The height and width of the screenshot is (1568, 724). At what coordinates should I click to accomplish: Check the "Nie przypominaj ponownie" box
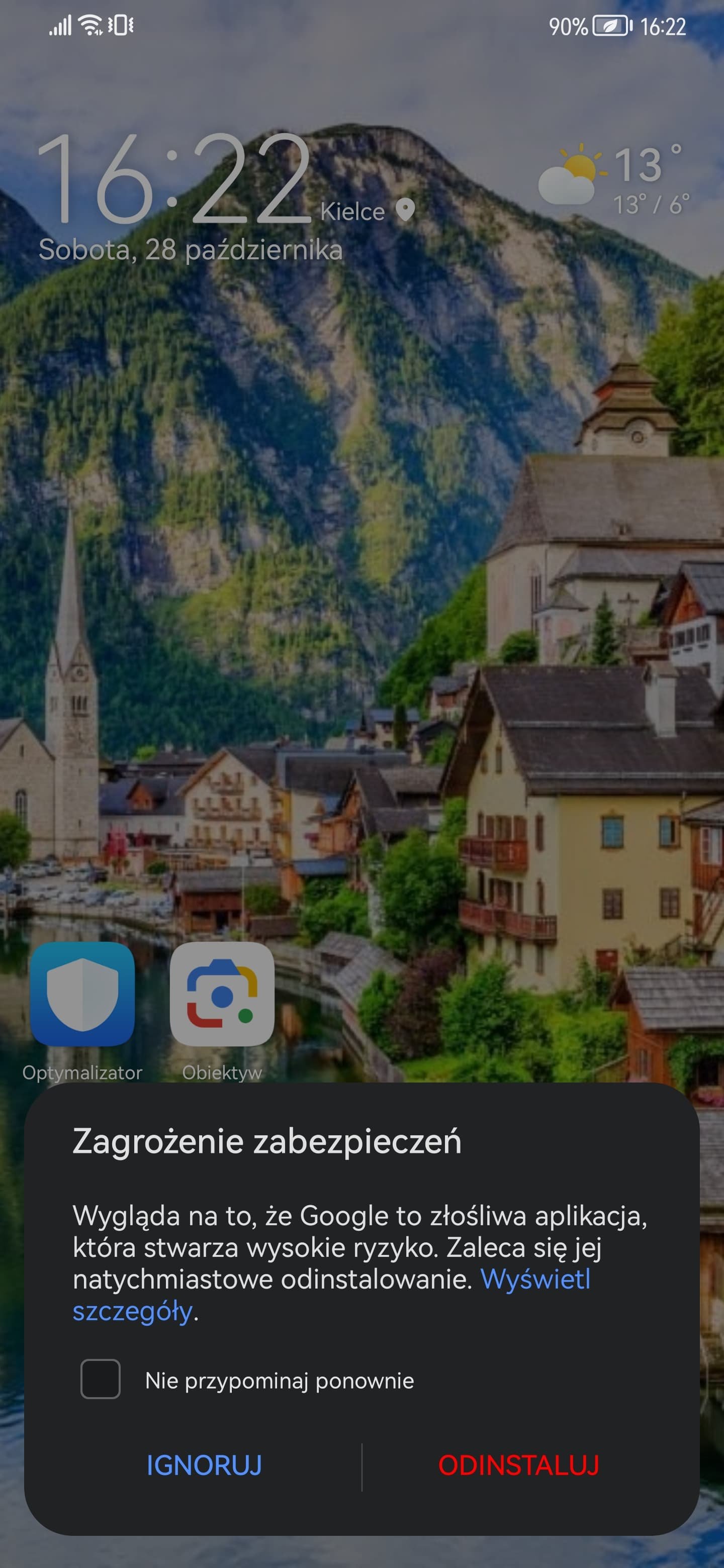click(101, 1380)
